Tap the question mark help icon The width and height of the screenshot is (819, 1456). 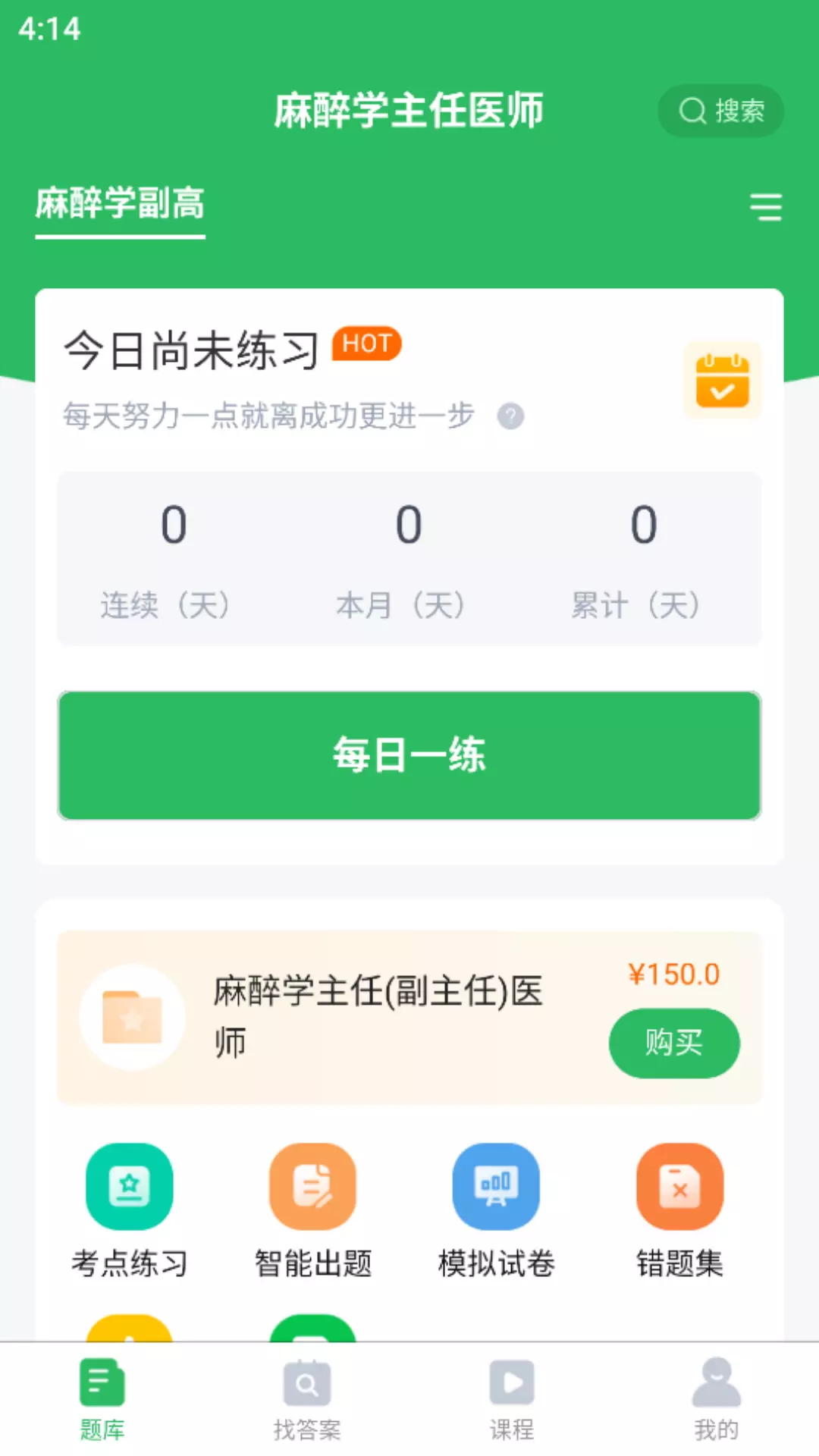(510, 416)
